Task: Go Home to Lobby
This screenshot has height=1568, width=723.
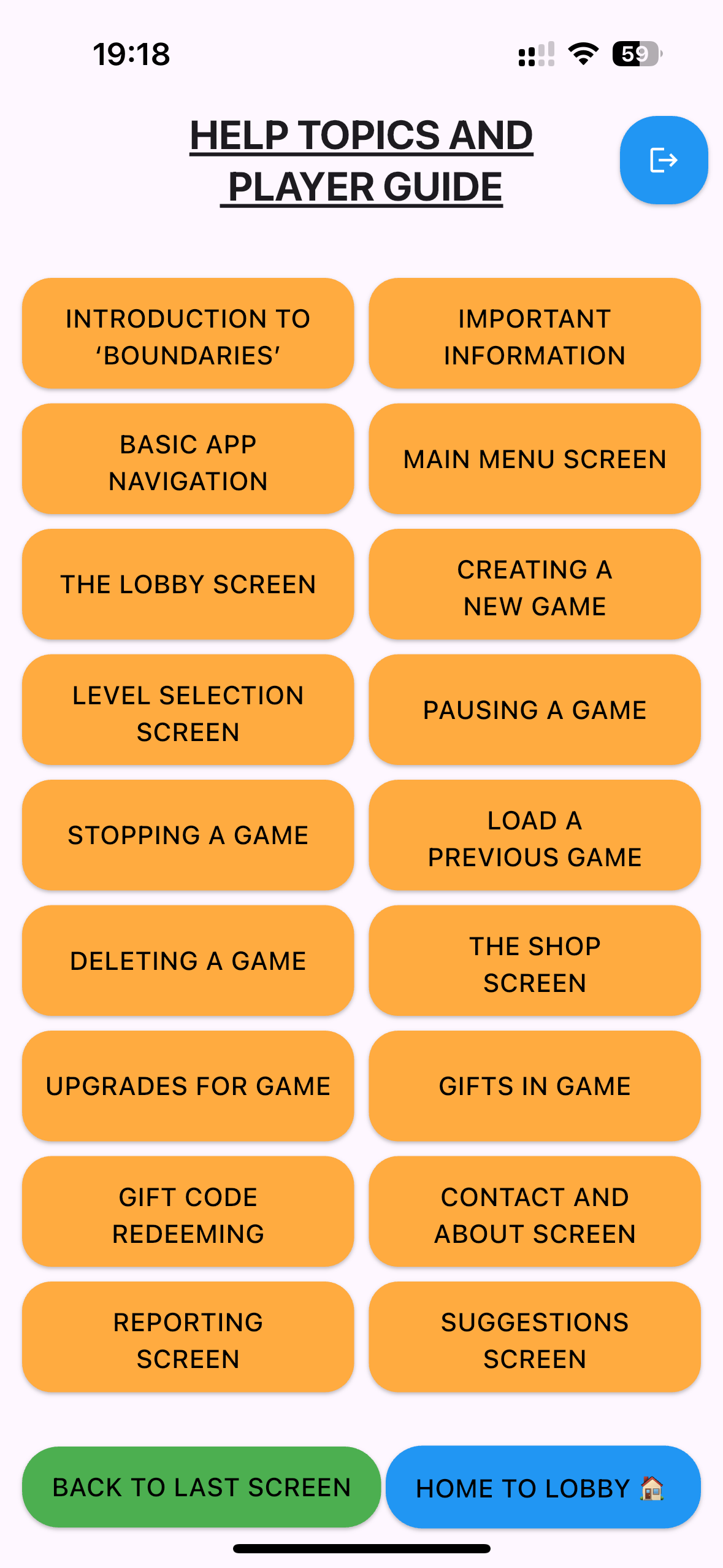Action: pyautogui.click(x=543, y=1487)
